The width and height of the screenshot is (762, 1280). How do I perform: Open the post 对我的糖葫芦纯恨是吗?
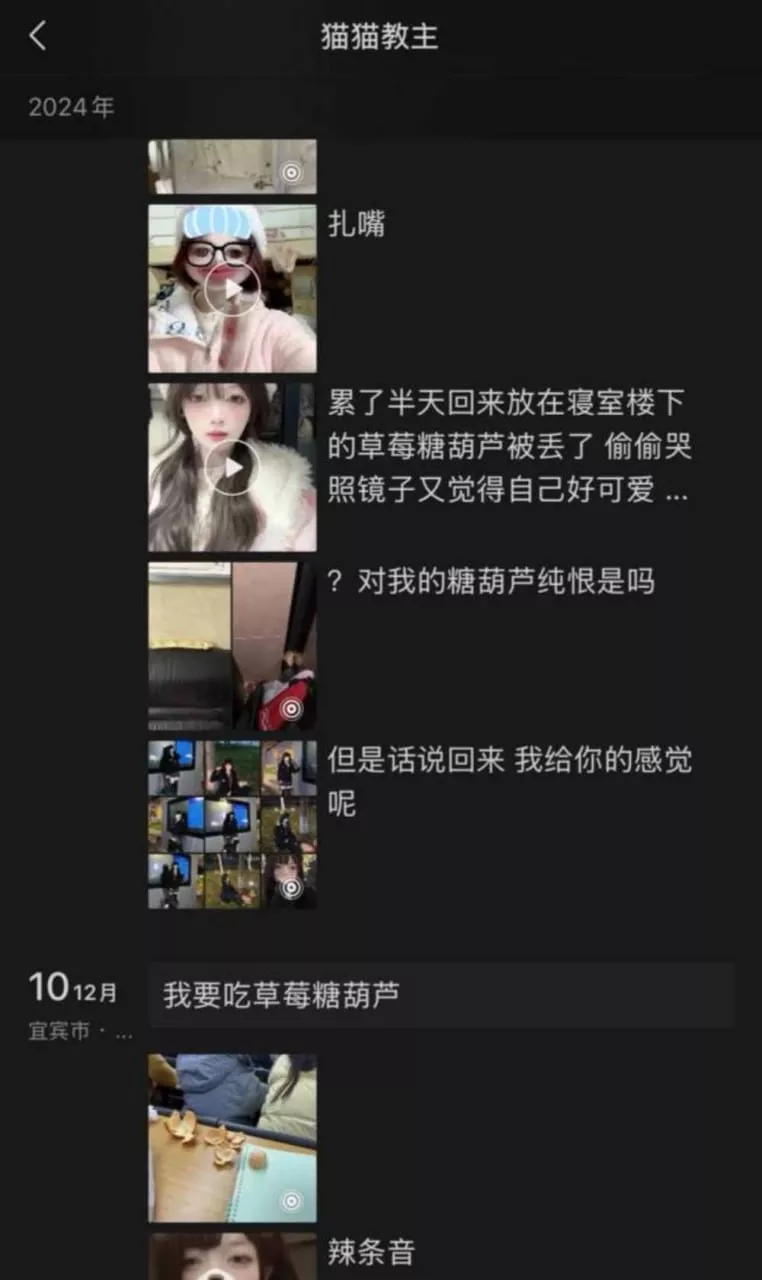coord(232,645)
